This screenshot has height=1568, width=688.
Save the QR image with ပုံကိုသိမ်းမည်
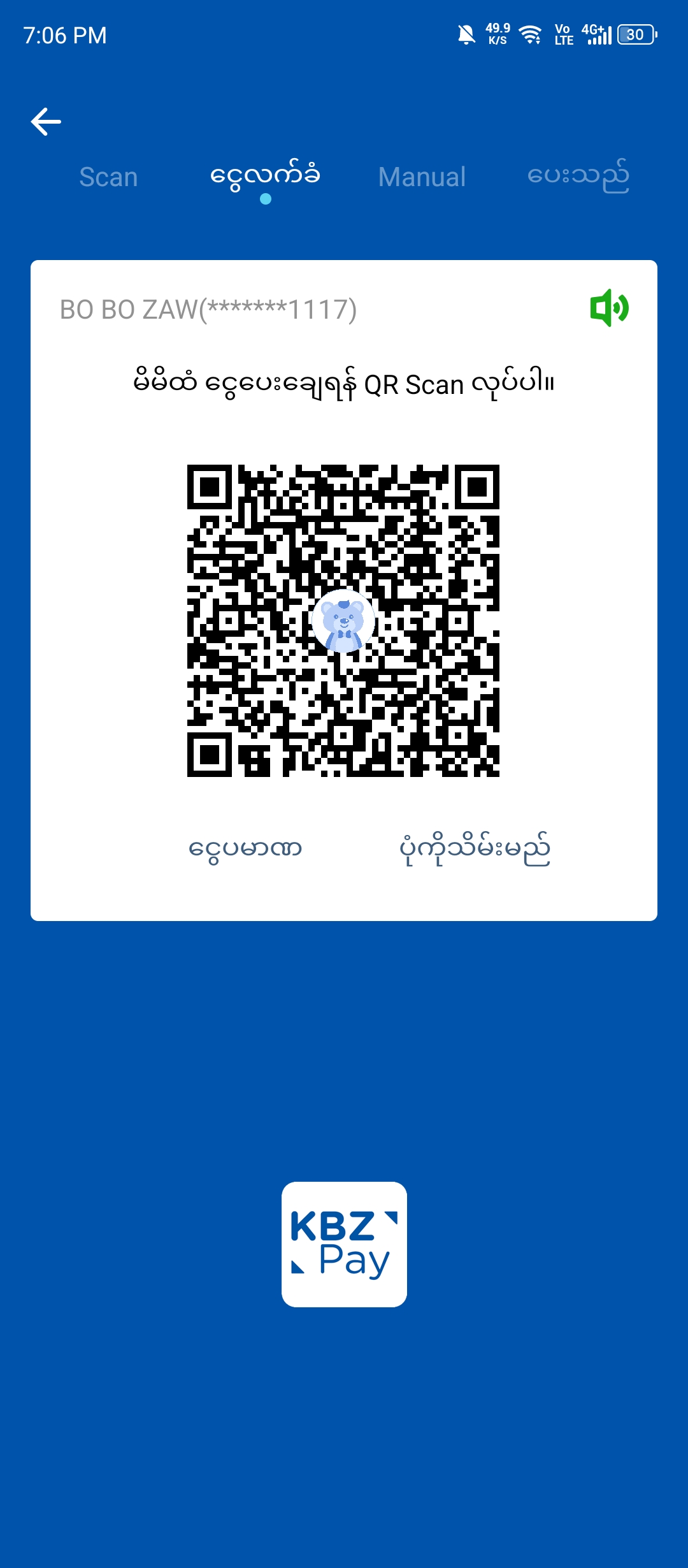pos(475,849)
